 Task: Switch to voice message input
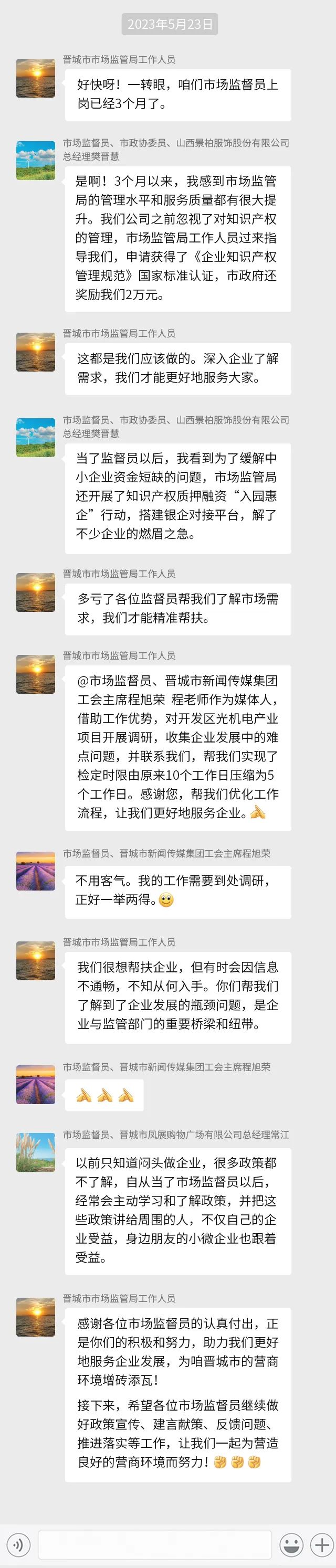point(18,1544)
